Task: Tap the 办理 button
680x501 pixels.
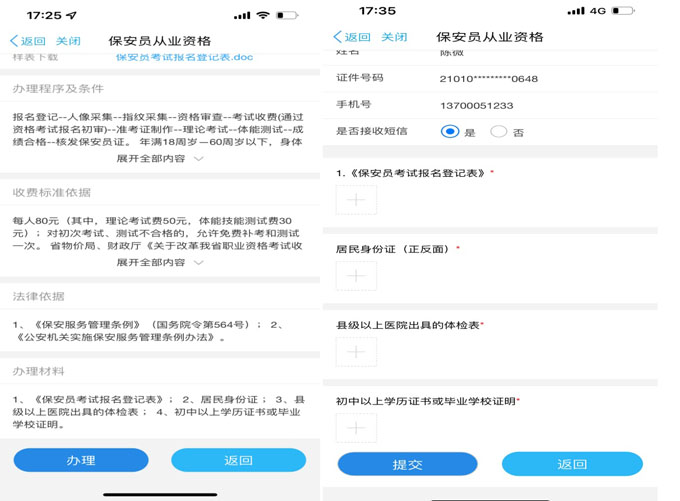Action: 81,460
